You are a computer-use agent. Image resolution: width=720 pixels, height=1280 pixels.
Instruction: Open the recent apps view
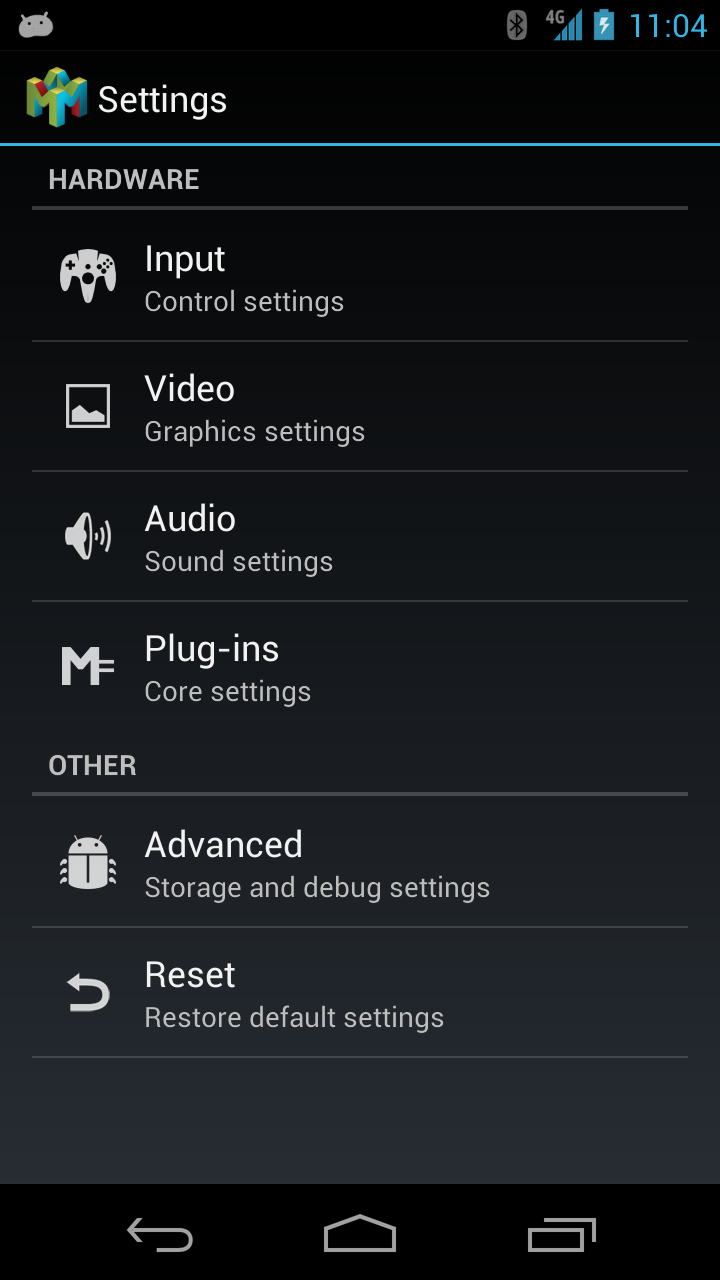tap(561, 1235)
